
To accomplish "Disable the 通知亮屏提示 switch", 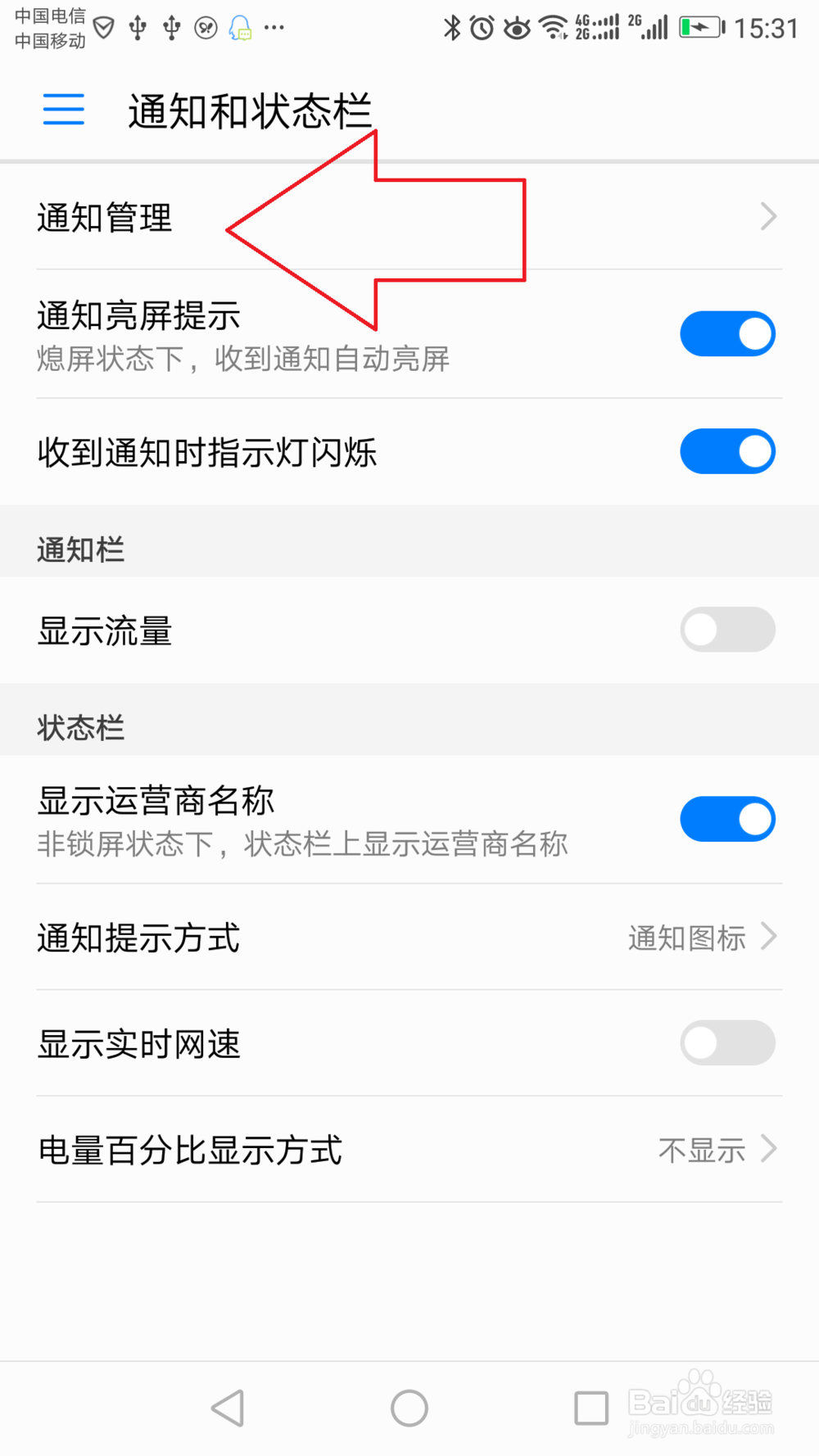I will (727, 333).
